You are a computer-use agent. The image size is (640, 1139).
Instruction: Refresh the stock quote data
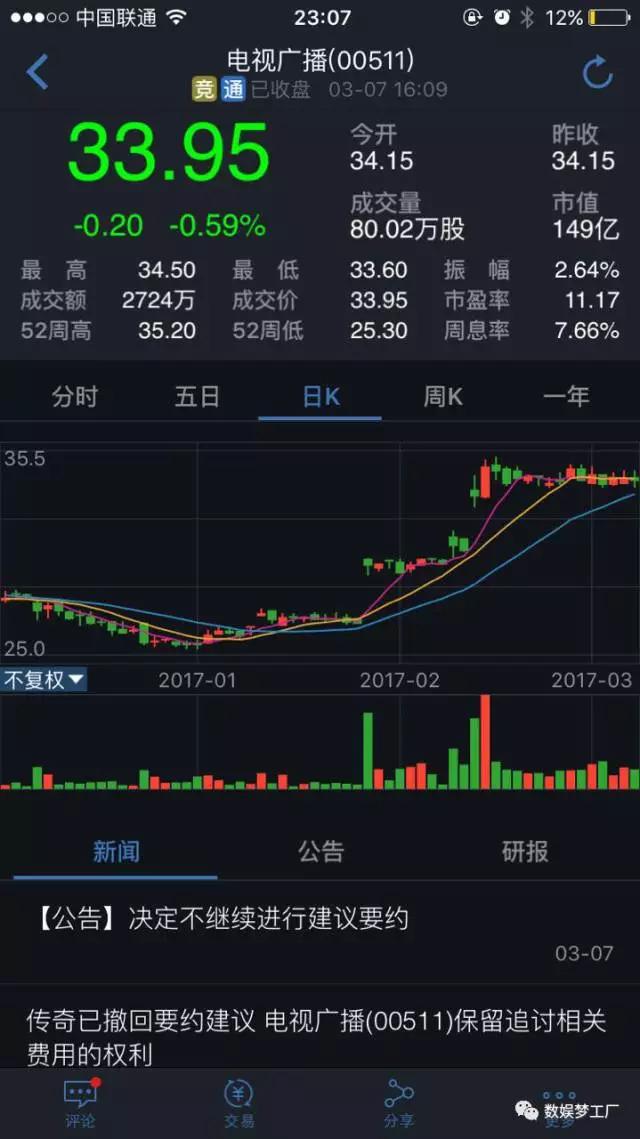(x=597, y=72)
